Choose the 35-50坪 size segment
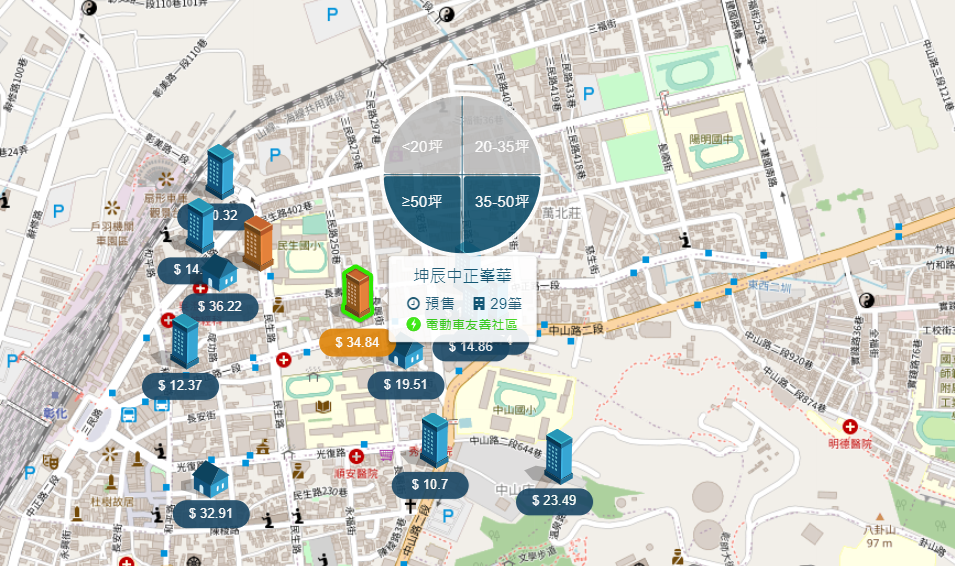The width and height of the screenshot is (955, 566). (x=502, y=201)
